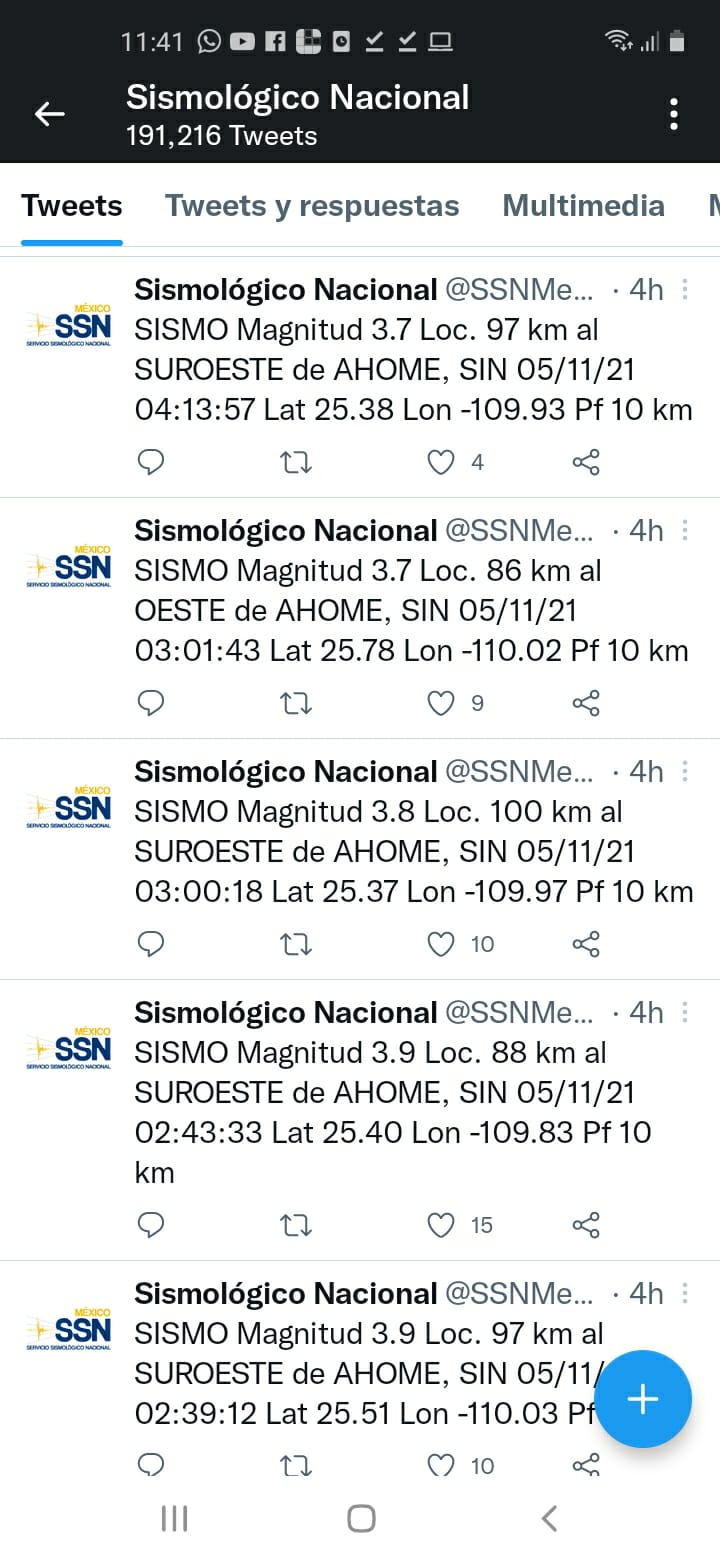Like the Magnitud 3.8 tweet
This screenshot has width=720, height=1560.
tap(441, 944)
